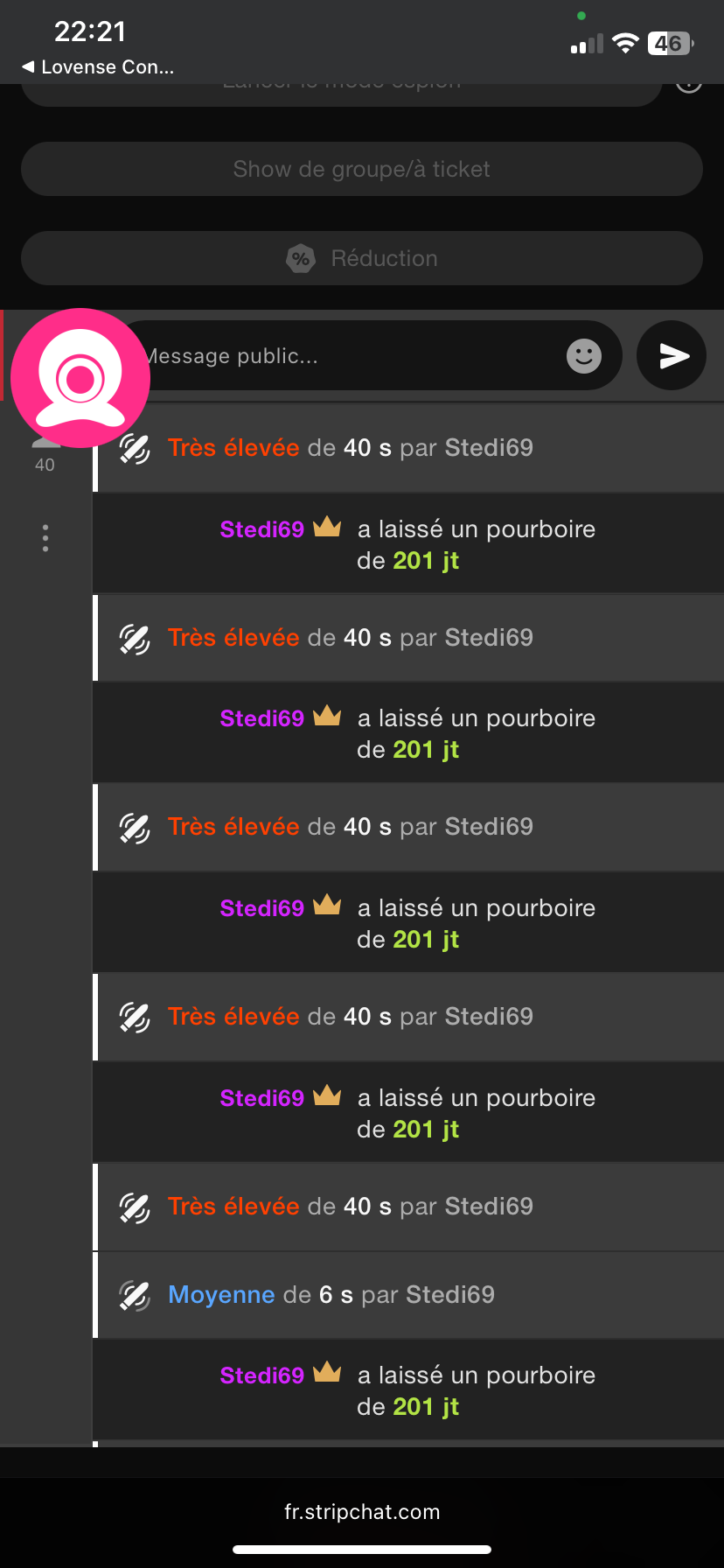Tap the pink webcam floating button
Viewport: 724px width, 1568px height.
80,378
